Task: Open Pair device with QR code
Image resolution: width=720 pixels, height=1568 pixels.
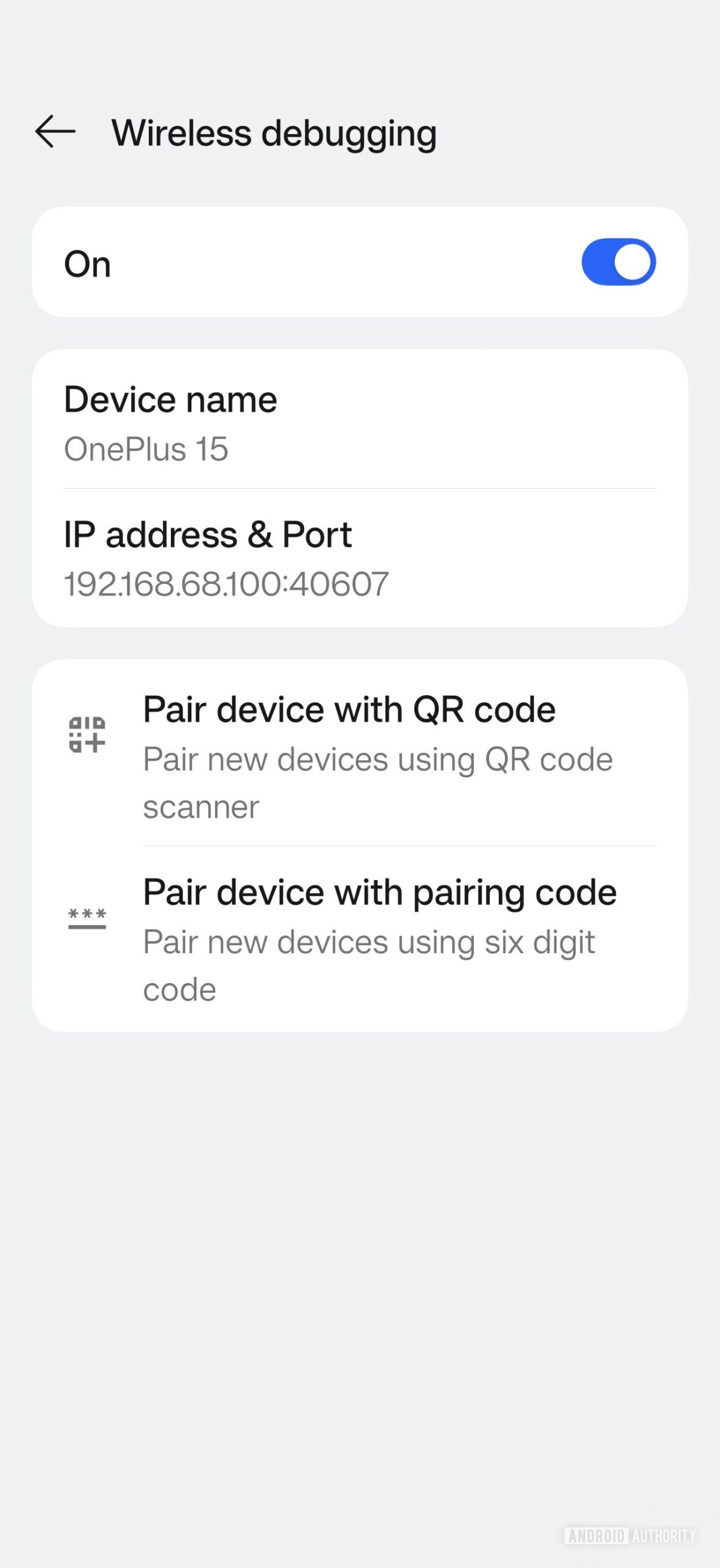Action: pos(359,755)
